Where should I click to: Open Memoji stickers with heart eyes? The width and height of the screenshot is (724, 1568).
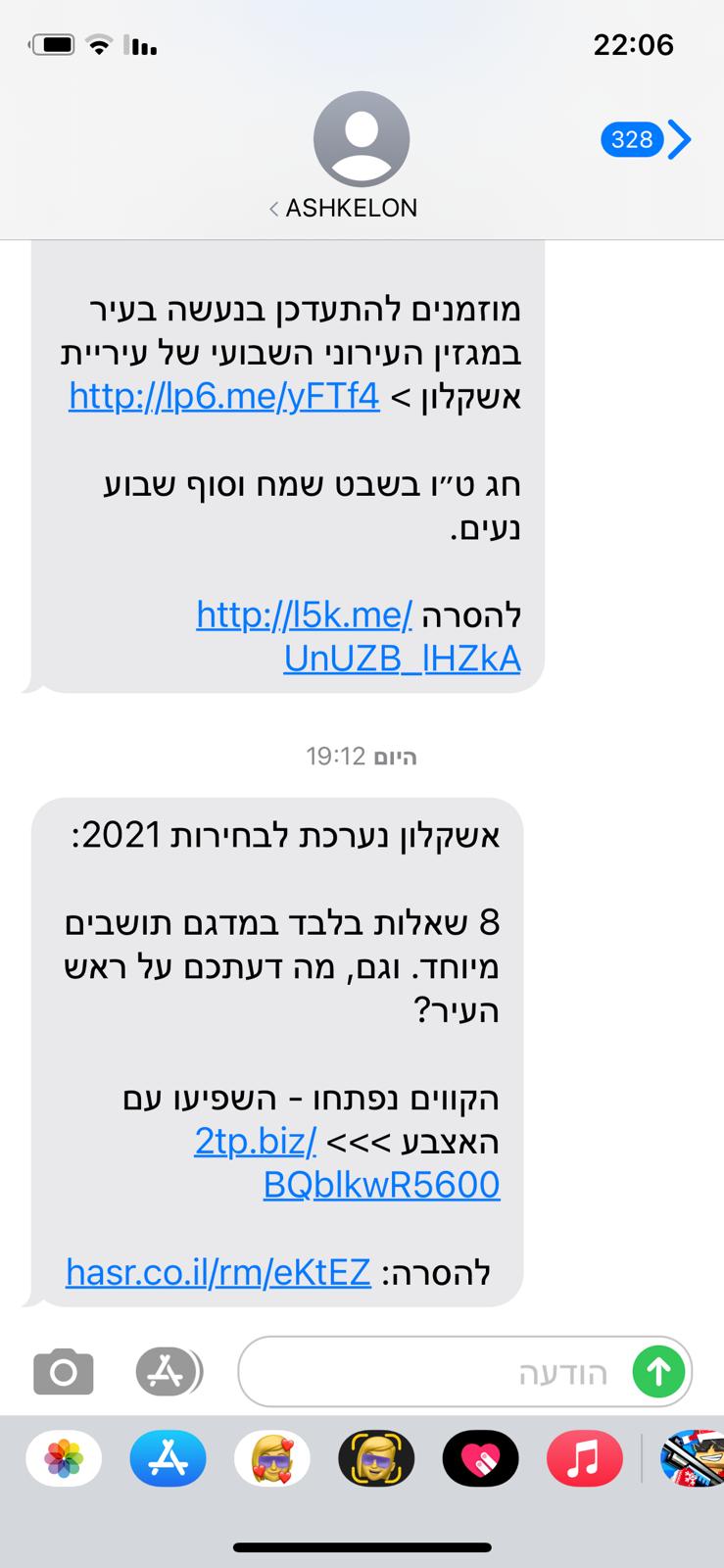click(272, 1458)
